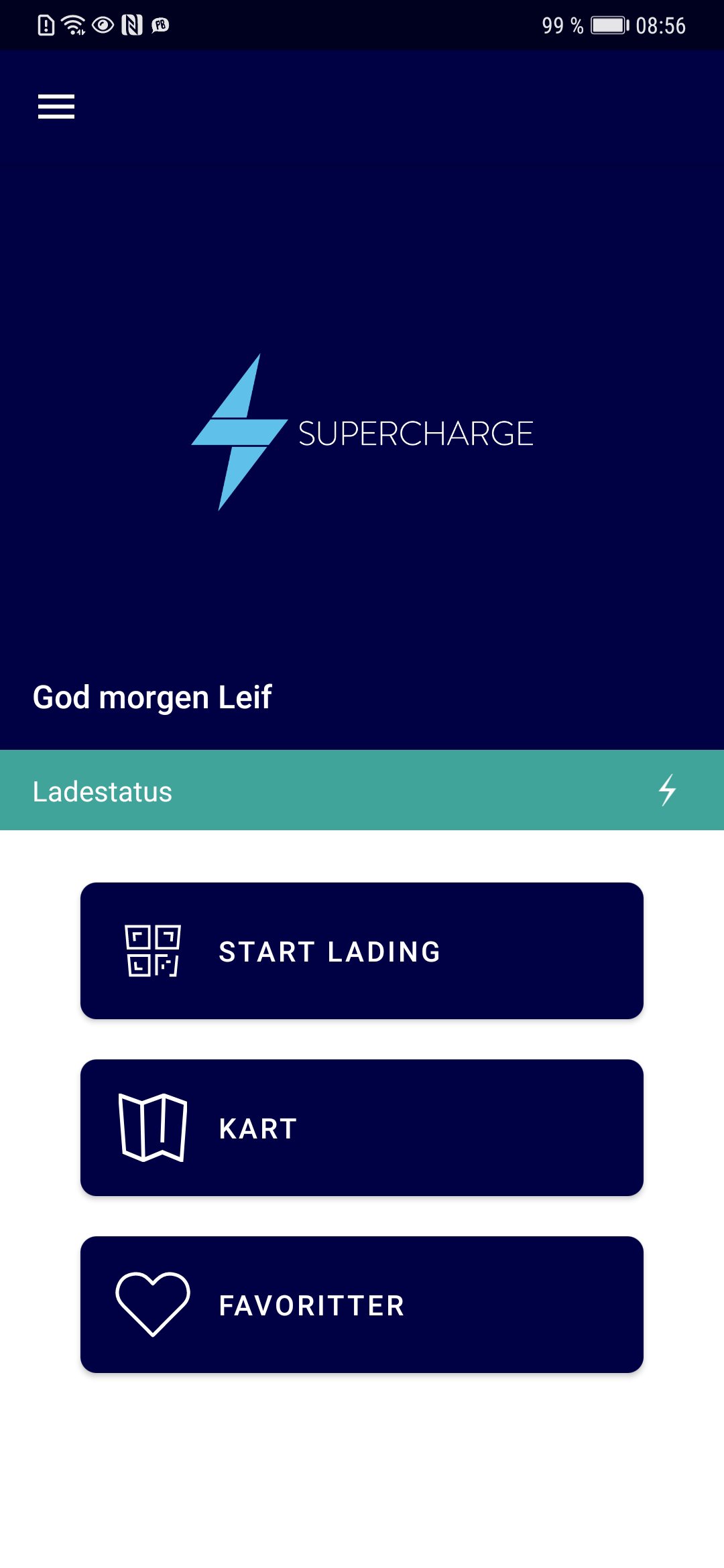
Task: Open the hamburger navigation menu
Action: pyautogui.click(x=55, y=106)
